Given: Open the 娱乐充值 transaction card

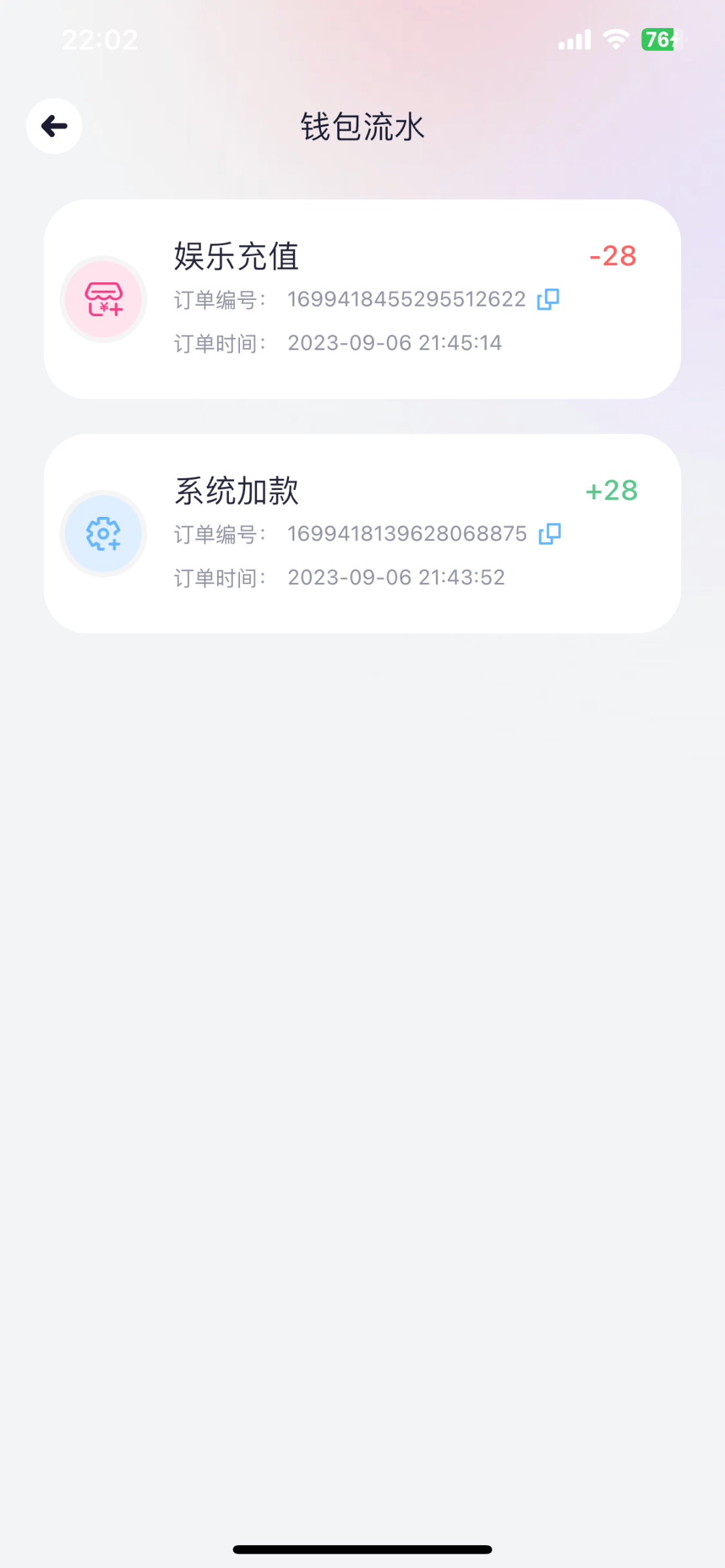Looking at the screenshot, I should (362, 297).
